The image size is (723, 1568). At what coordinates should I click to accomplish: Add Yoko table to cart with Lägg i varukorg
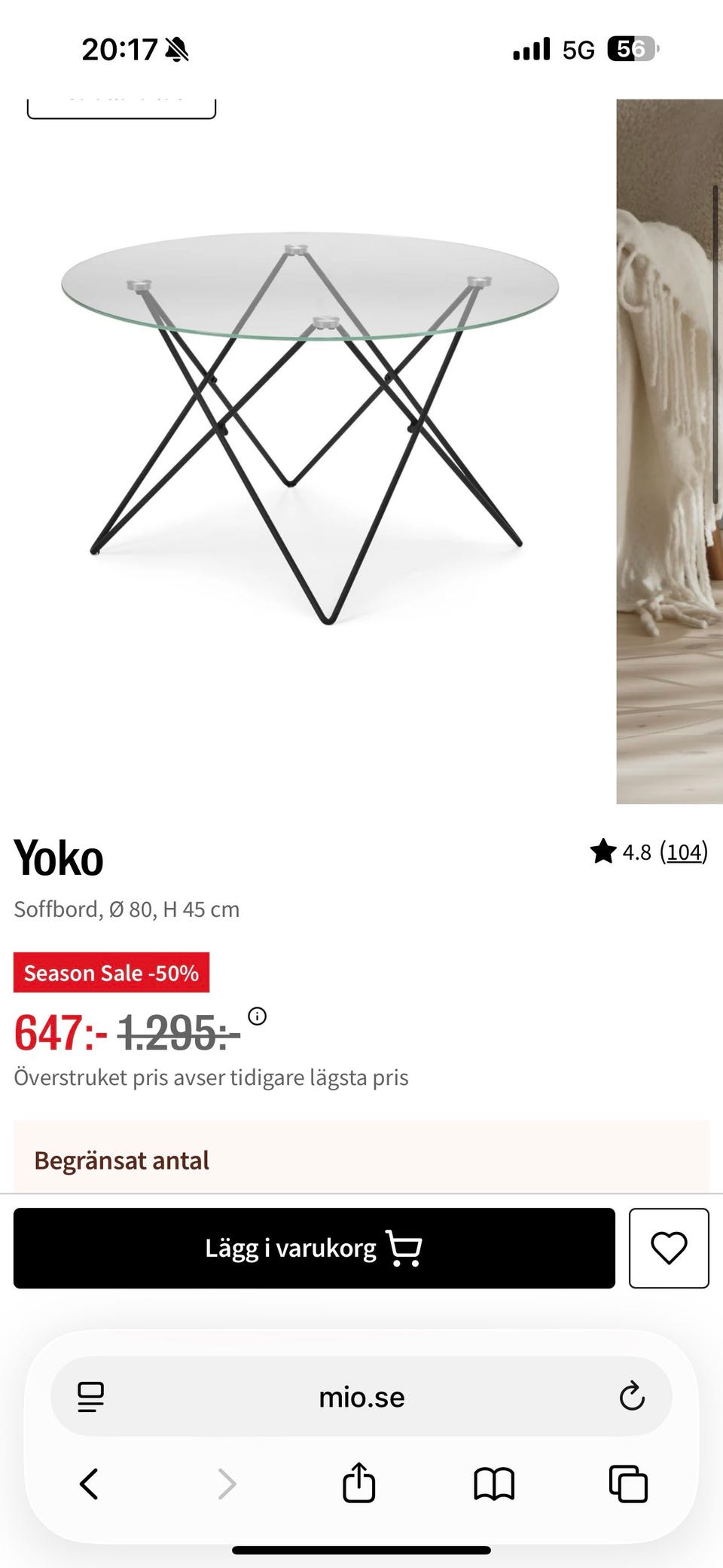click(314, 1249)
